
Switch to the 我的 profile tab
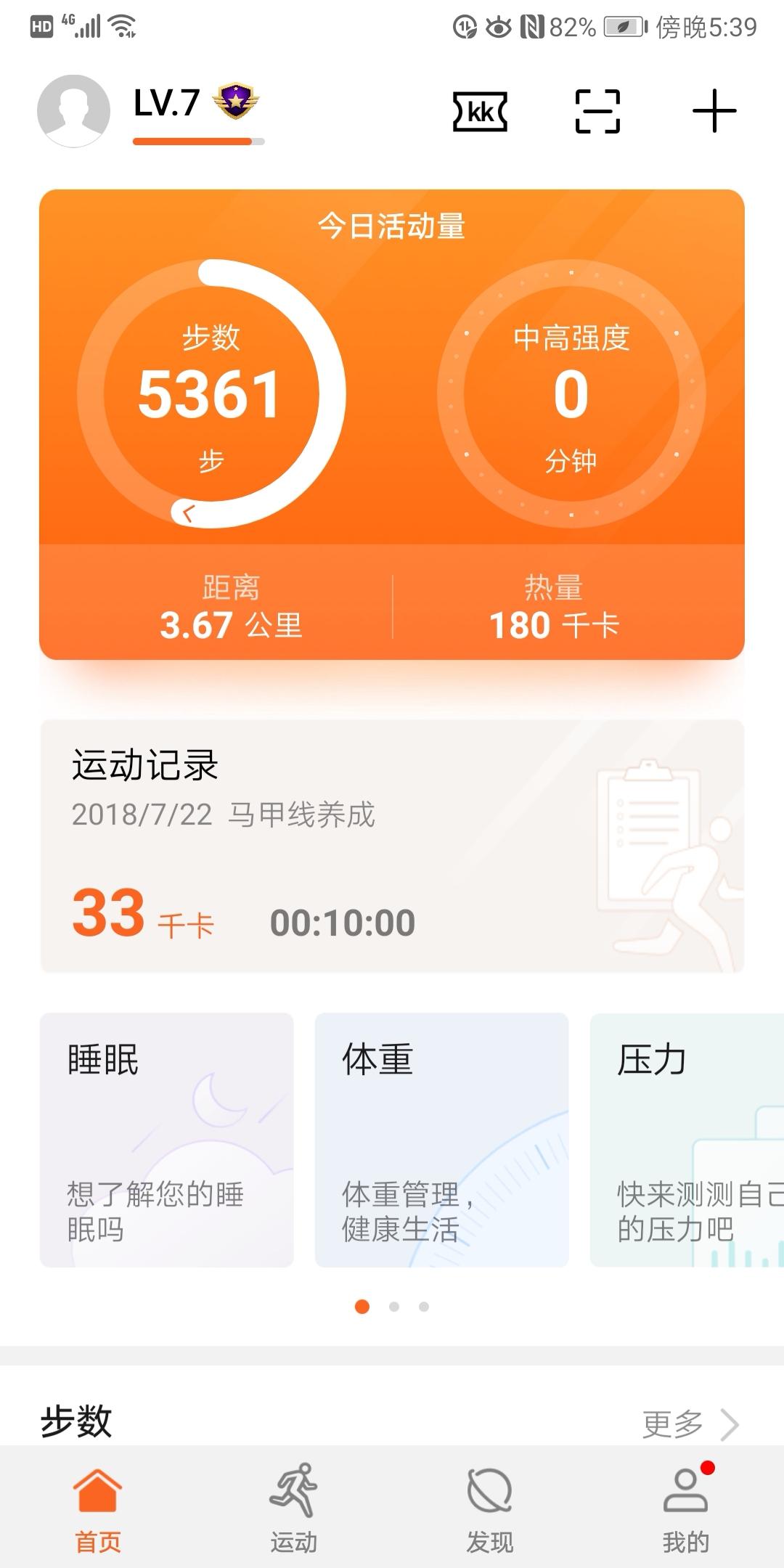(x=686, y=1511)
